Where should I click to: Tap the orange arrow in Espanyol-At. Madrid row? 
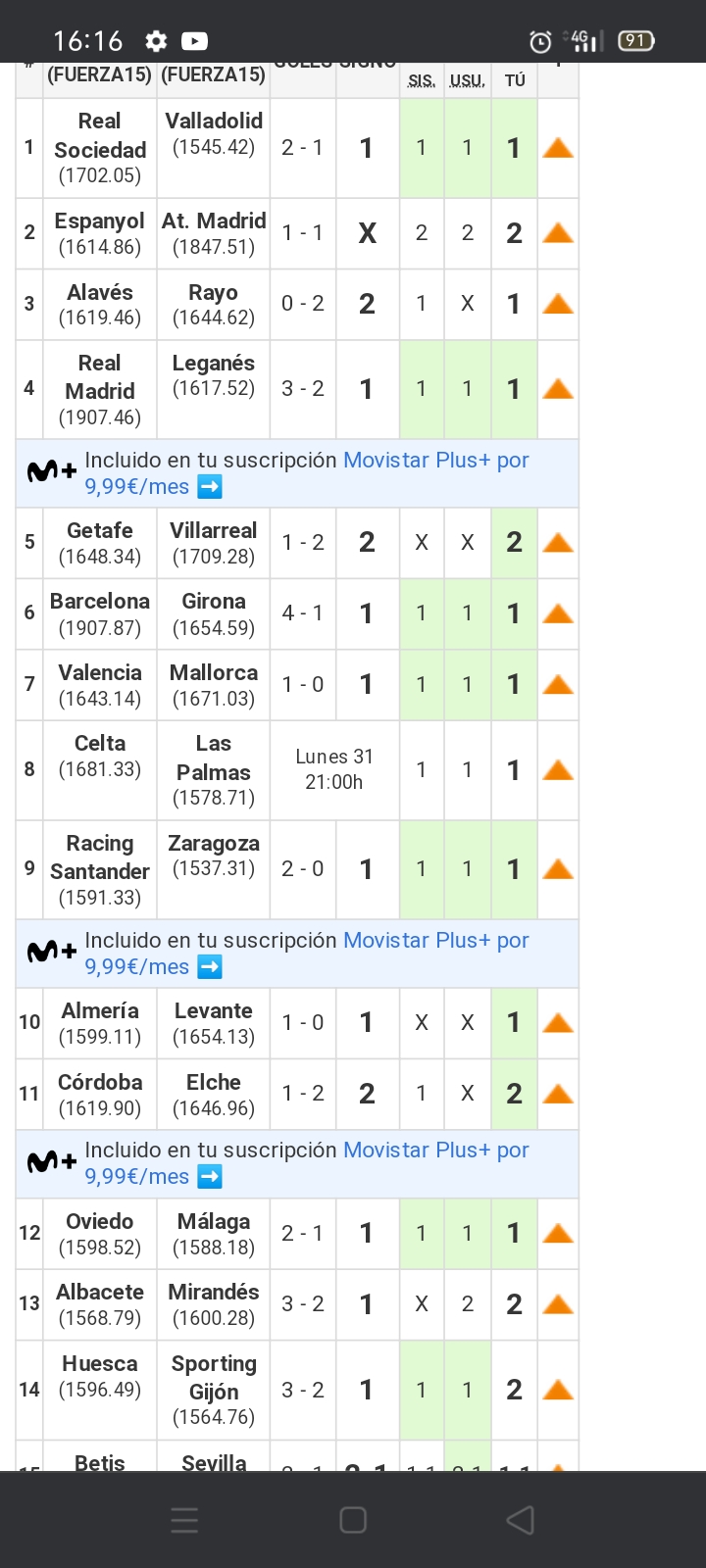[x=557, y=233]
